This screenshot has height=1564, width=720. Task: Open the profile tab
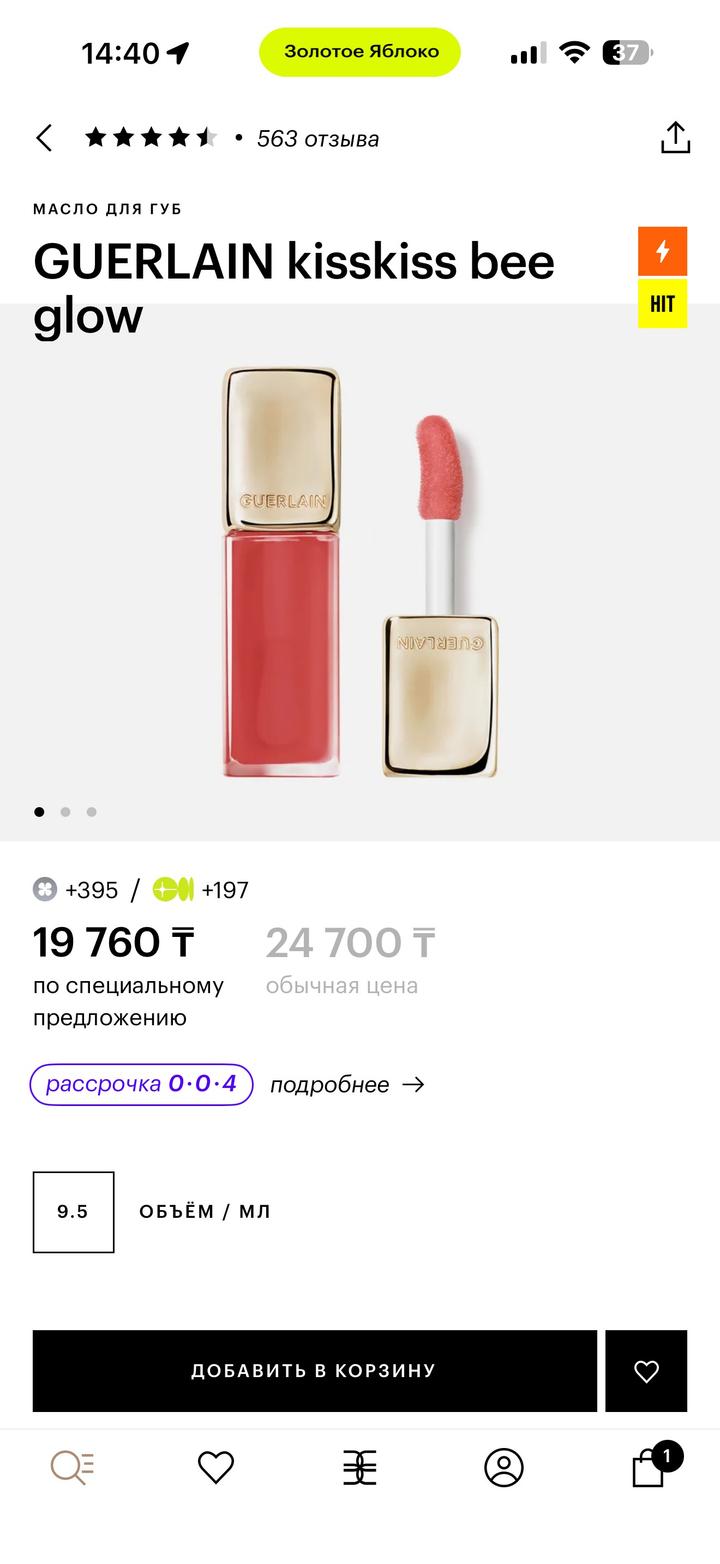click(x=504, y=1467)
